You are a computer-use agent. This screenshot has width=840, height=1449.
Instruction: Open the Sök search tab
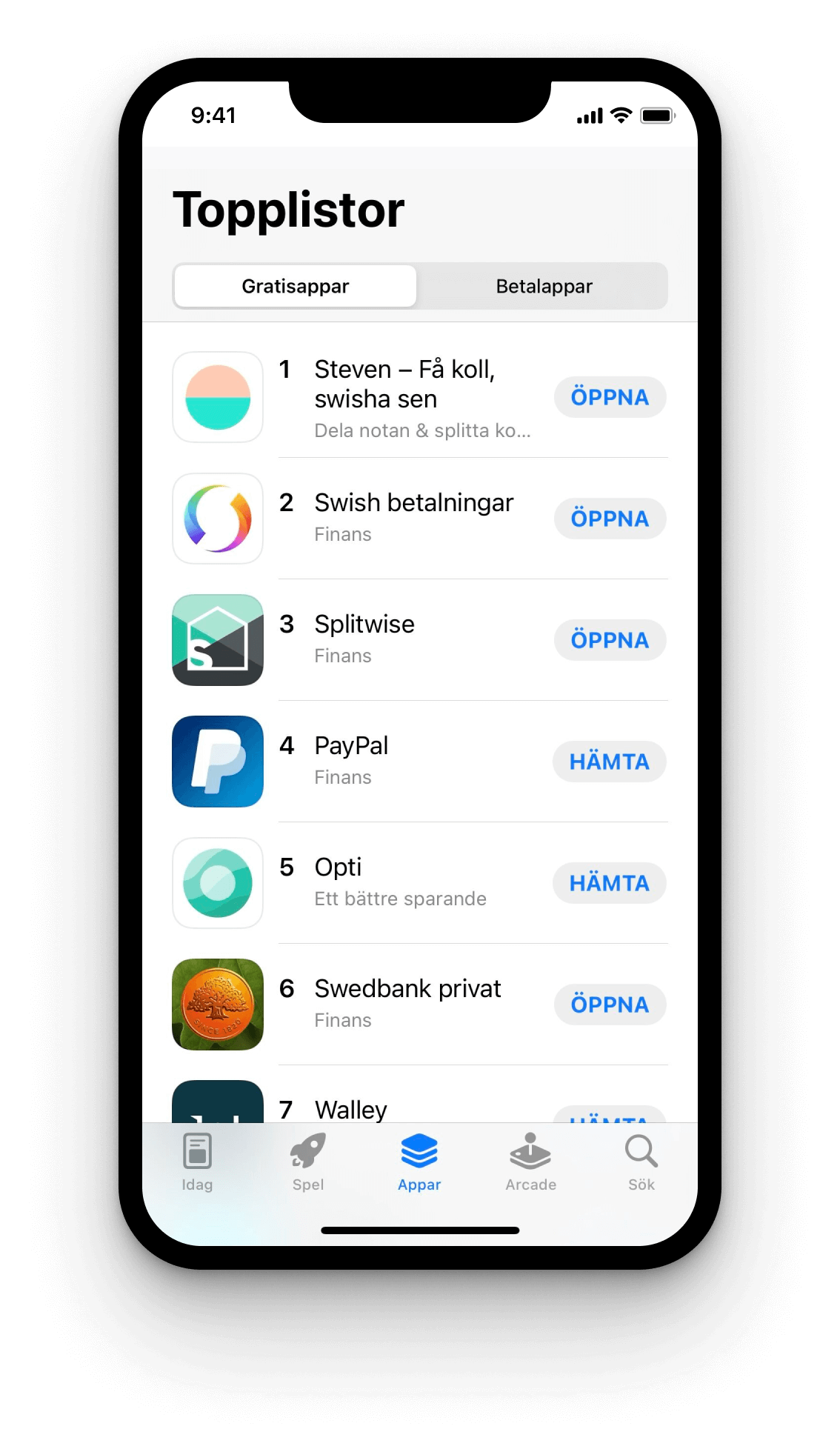pyautogui.click(x=641, y=1162)
